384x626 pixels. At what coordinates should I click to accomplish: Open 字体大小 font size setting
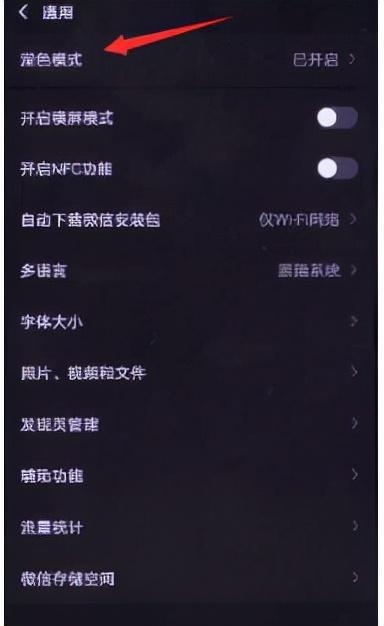(x=191, y=322)
